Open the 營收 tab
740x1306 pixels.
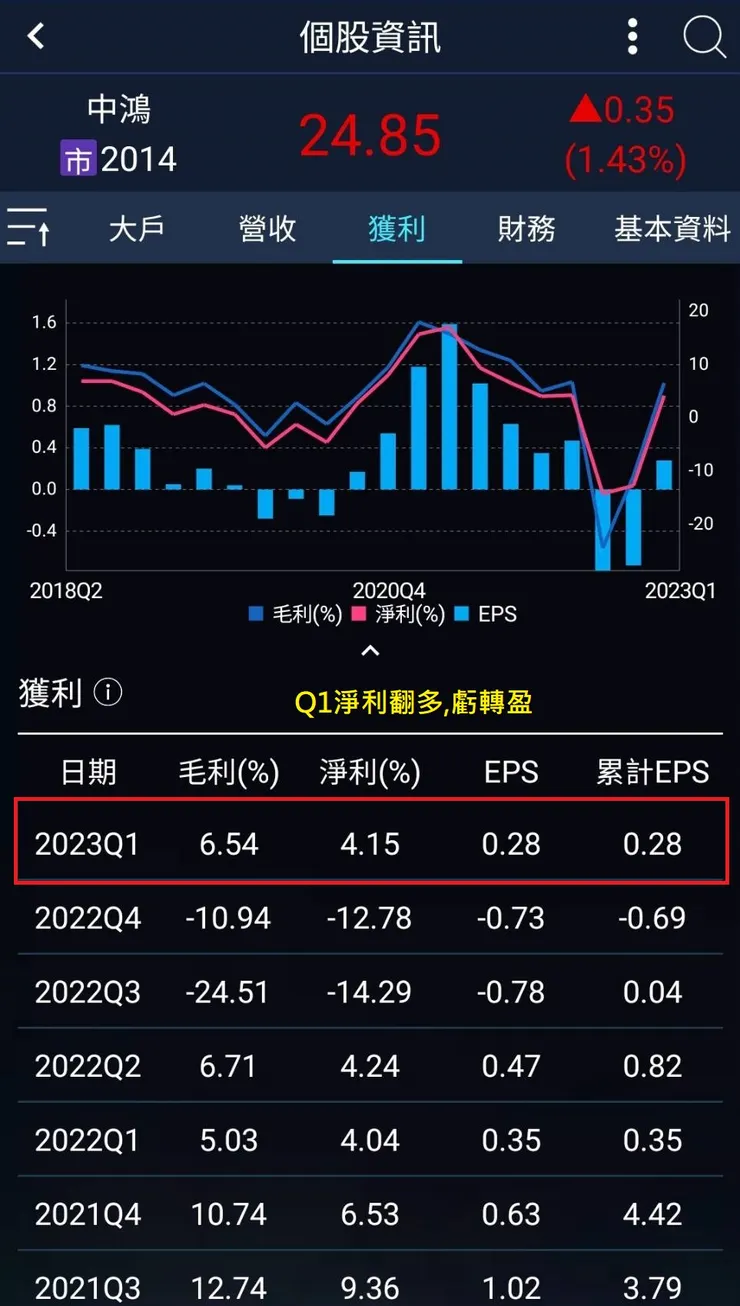267,228
